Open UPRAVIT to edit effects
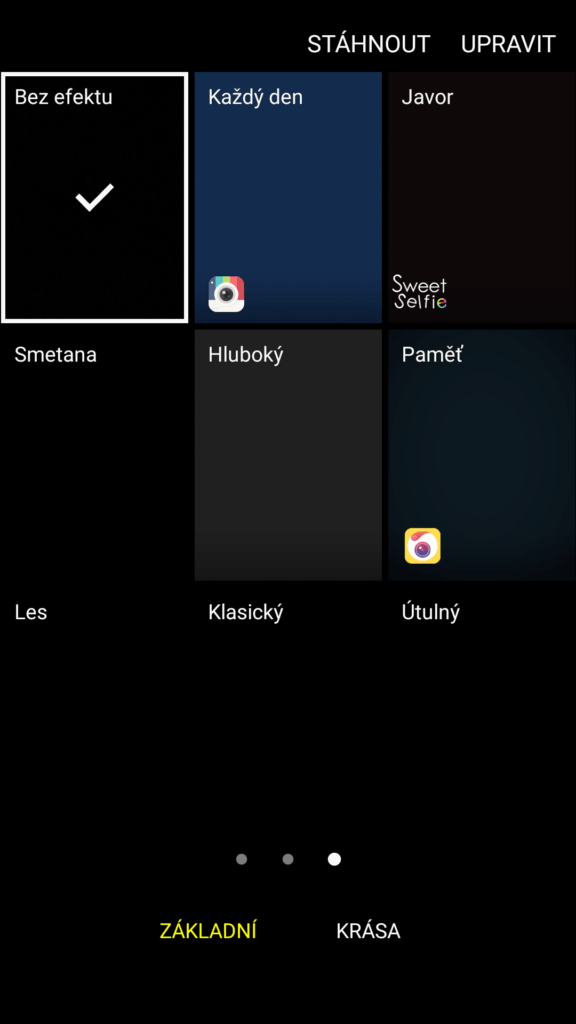Screen dimensions: 576x1024 pos(508,44)
